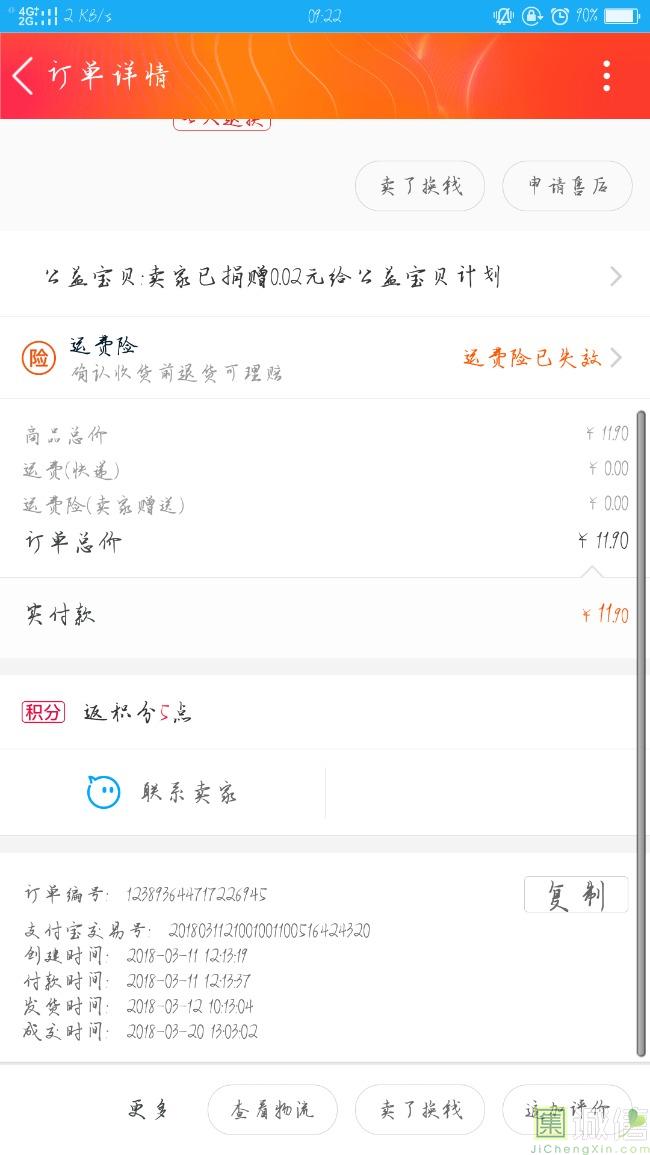View the 运费险 insurance details
This screenshot has height=1155, width=650.
(325, 358)
